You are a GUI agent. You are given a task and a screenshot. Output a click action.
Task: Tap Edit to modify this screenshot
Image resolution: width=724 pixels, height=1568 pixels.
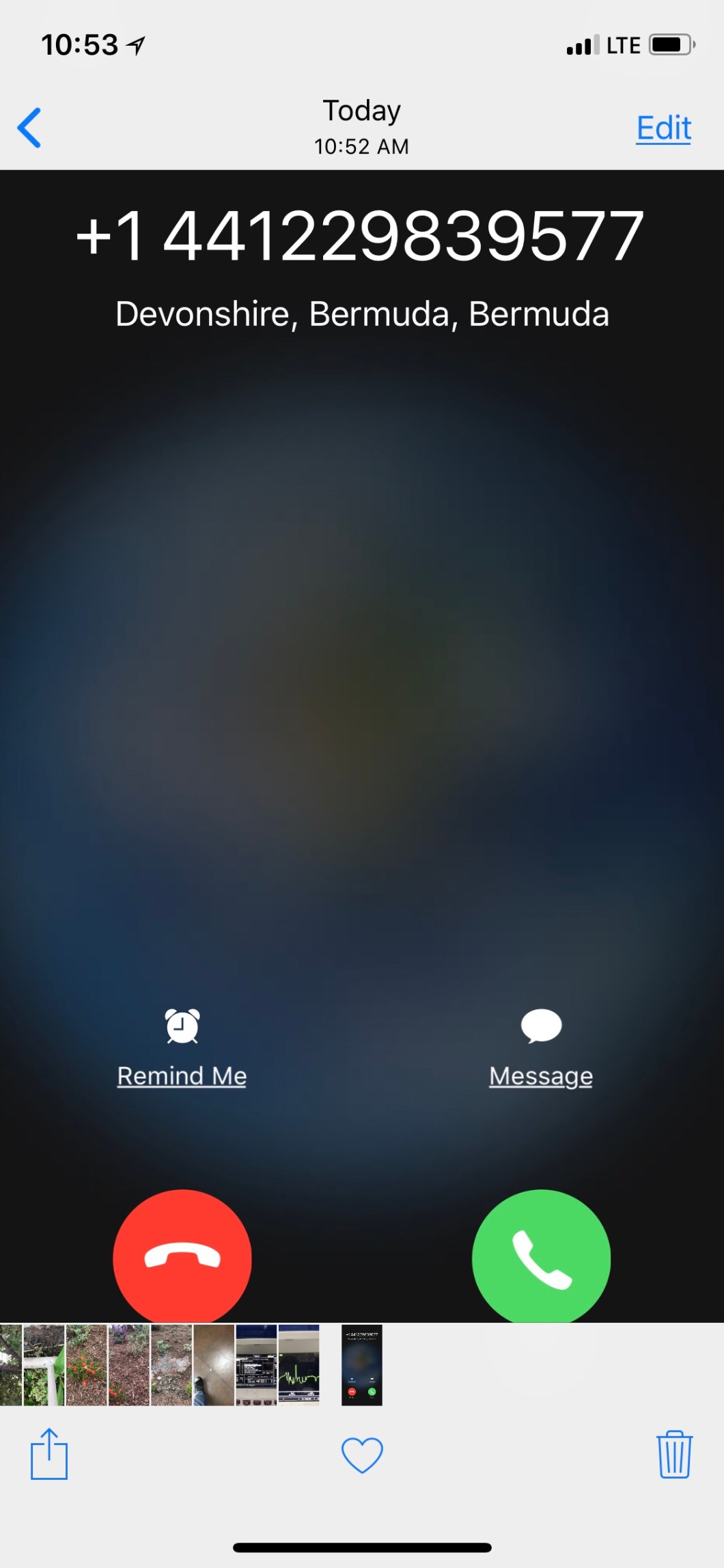[663, 128]
